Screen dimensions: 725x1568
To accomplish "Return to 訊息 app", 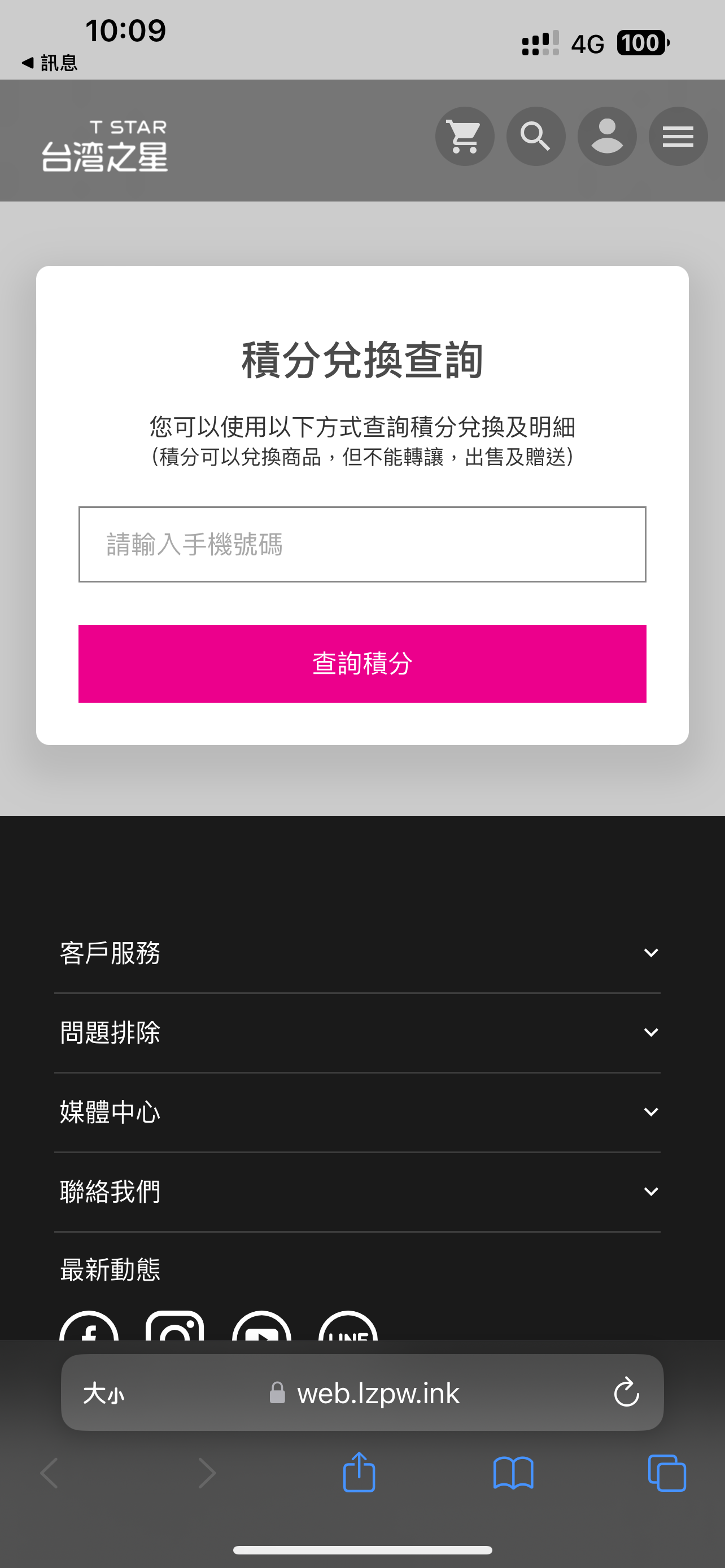I will tap(50, 63).
